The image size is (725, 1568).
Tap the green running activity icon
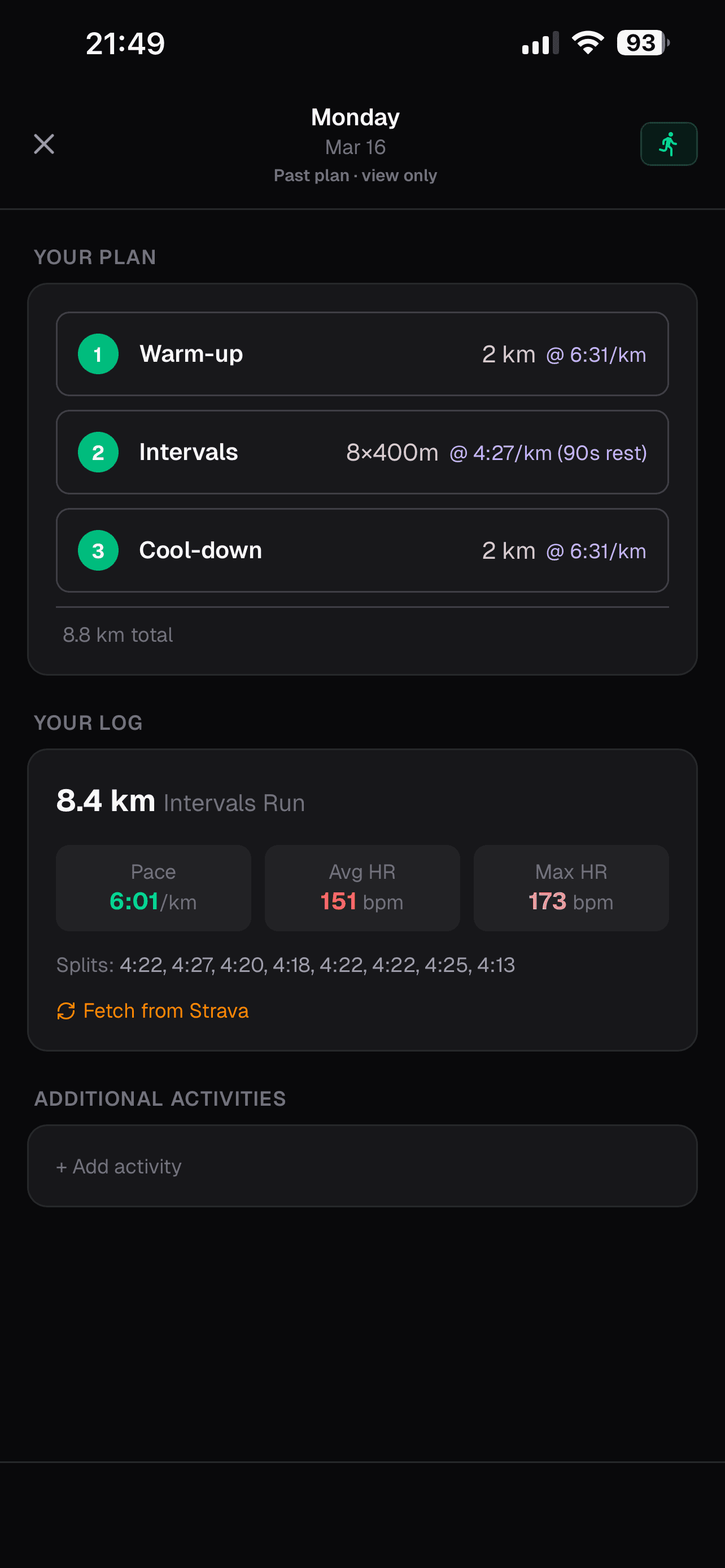click(x=668, y=144)
